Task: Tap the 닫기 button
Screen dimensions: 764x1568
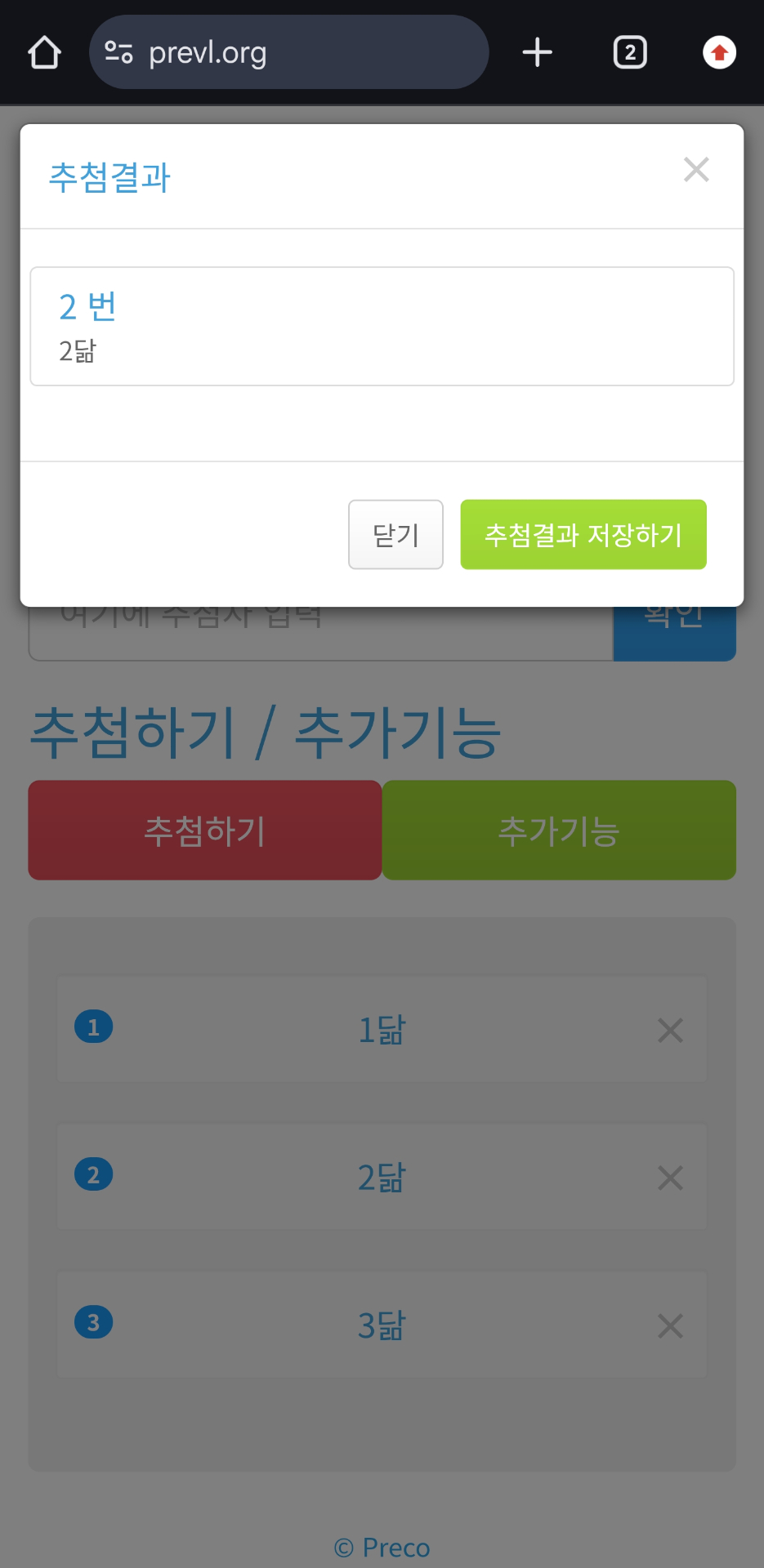Action: tap(395, 535)
